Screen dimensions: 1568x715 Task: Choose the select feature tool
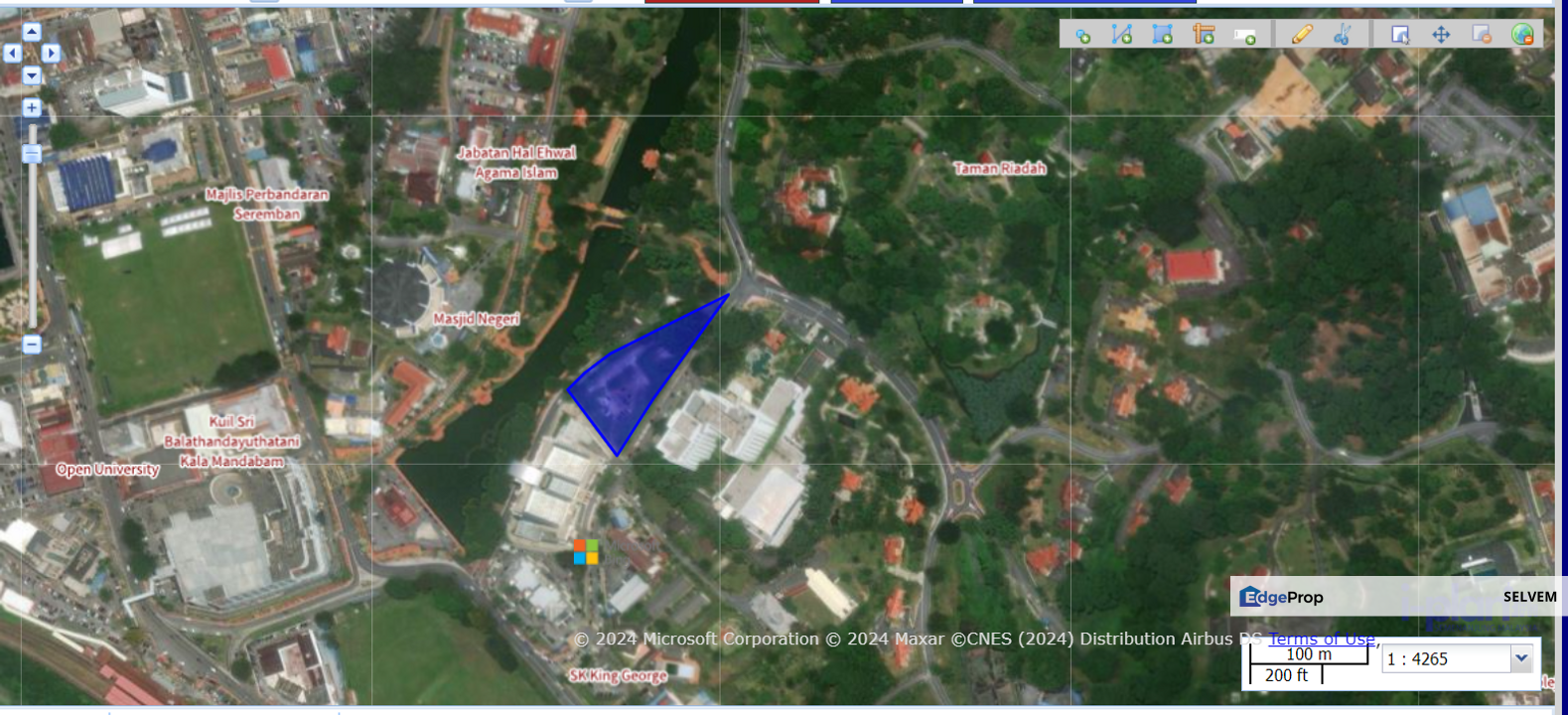pyautogui.click(x=1400, y=35)
